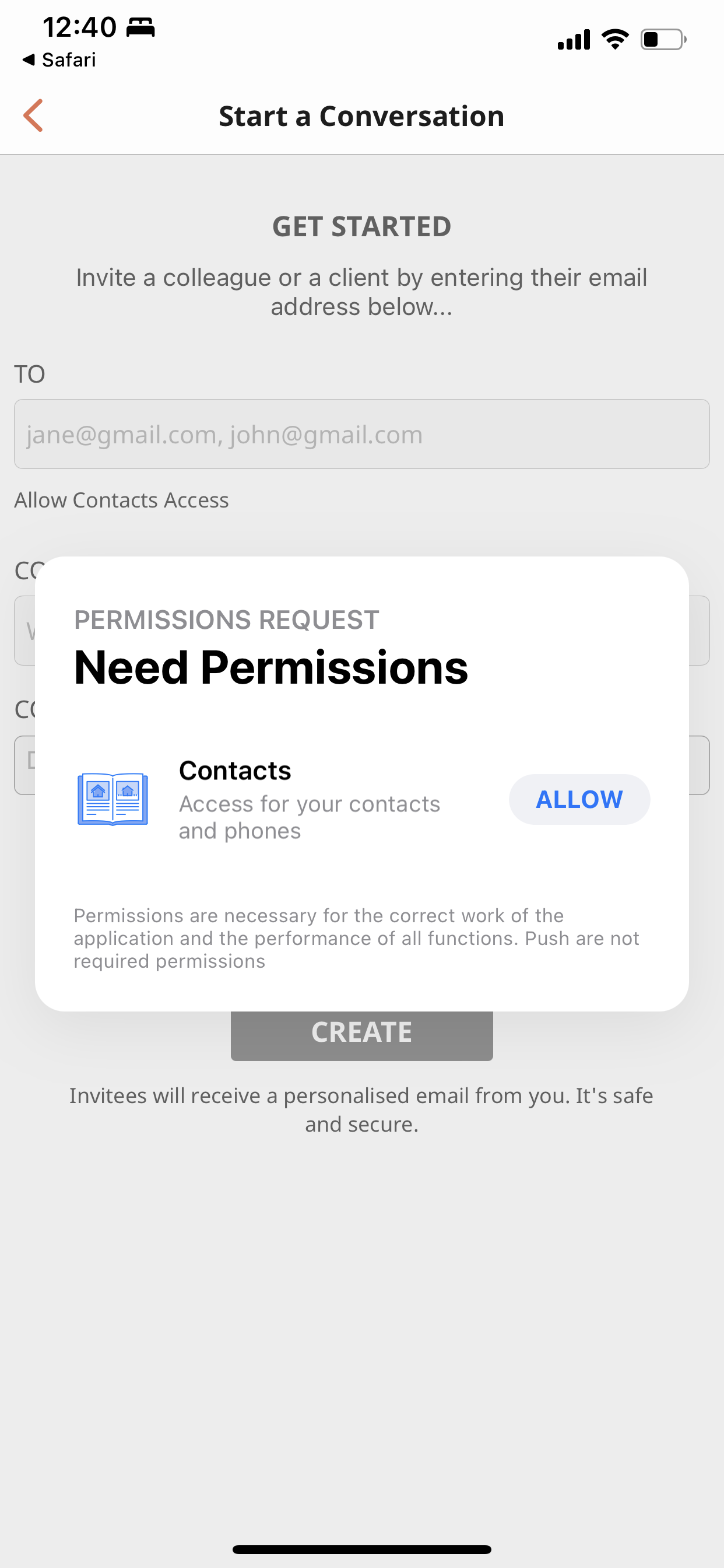Go back from Start a Conversation

33,116
